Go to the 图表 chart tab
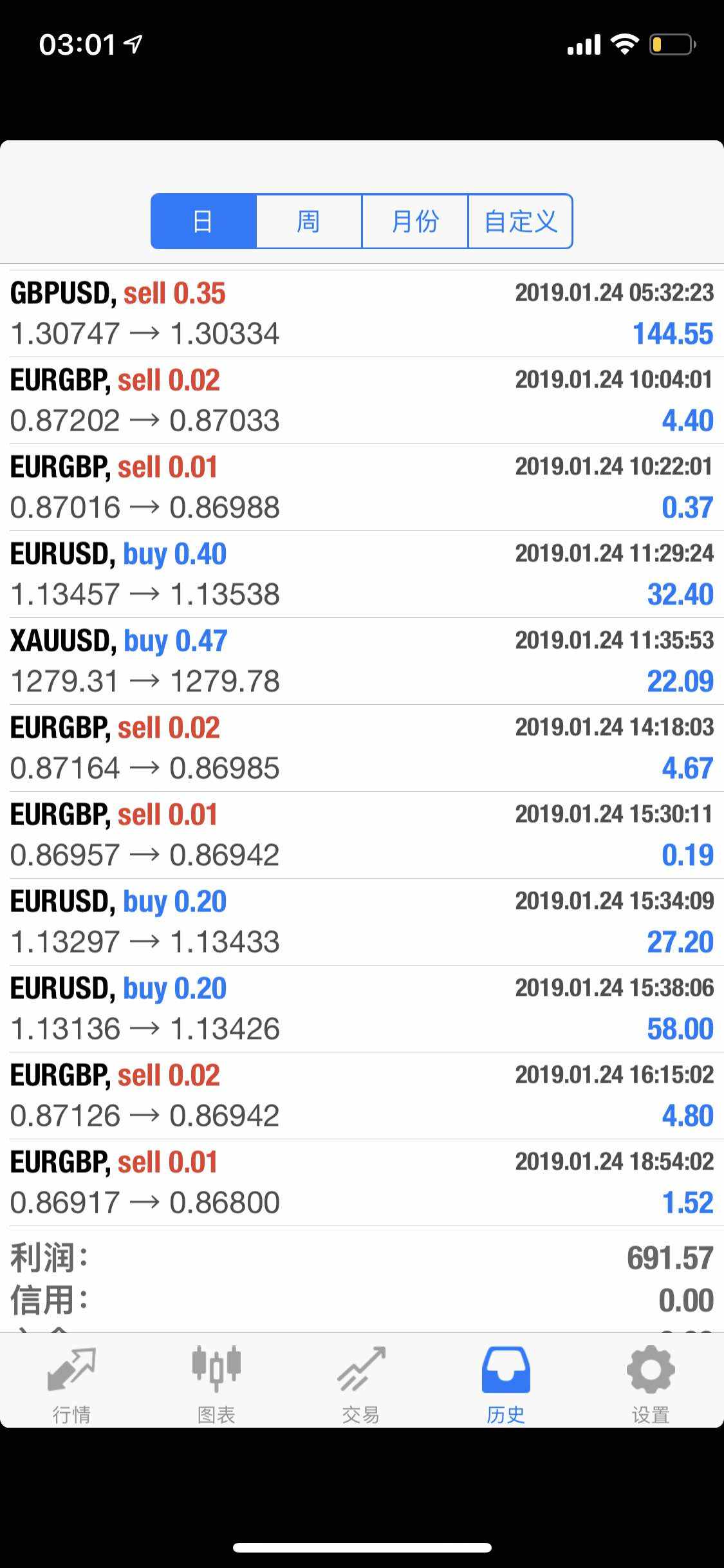Image resolution: width=724 pixels, height=1568 pixels. 216,1379
